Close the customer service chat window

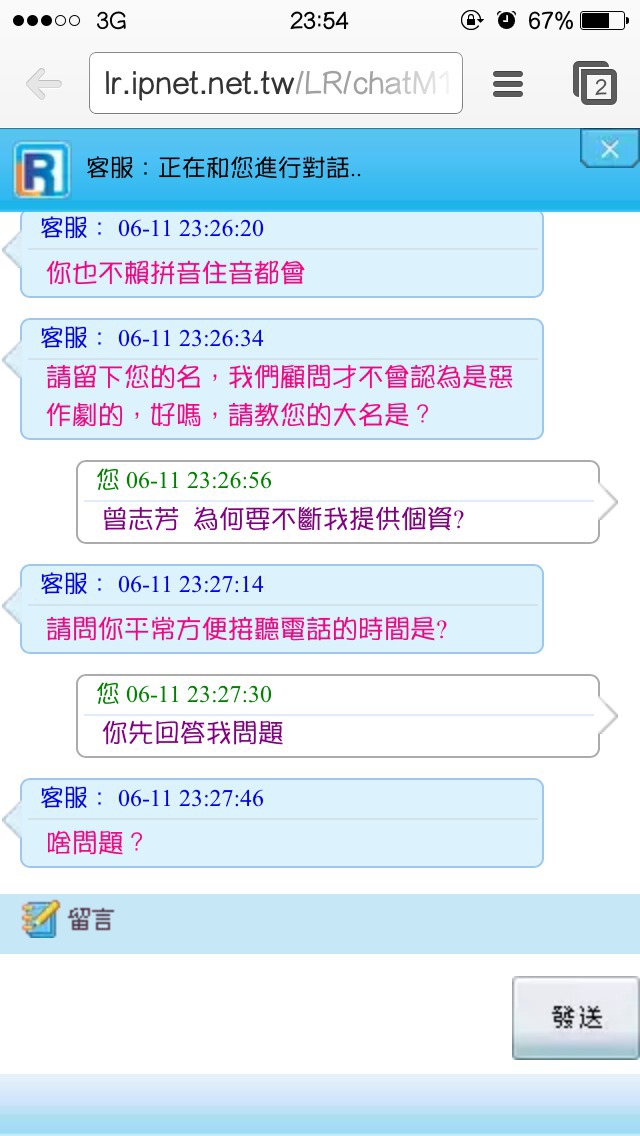pos(609,149)
